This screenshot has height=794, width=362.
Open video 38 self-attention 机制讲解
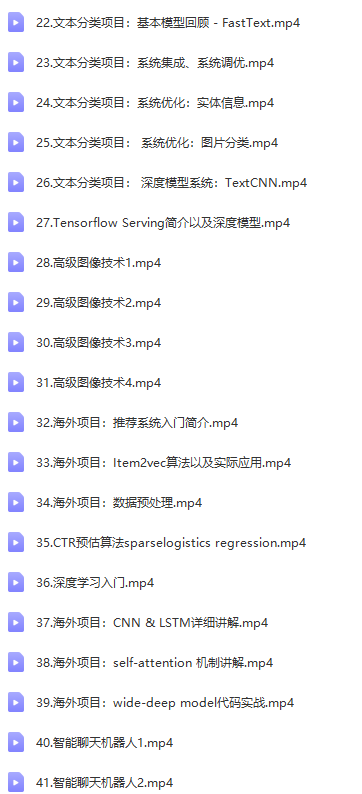point(154,663)
